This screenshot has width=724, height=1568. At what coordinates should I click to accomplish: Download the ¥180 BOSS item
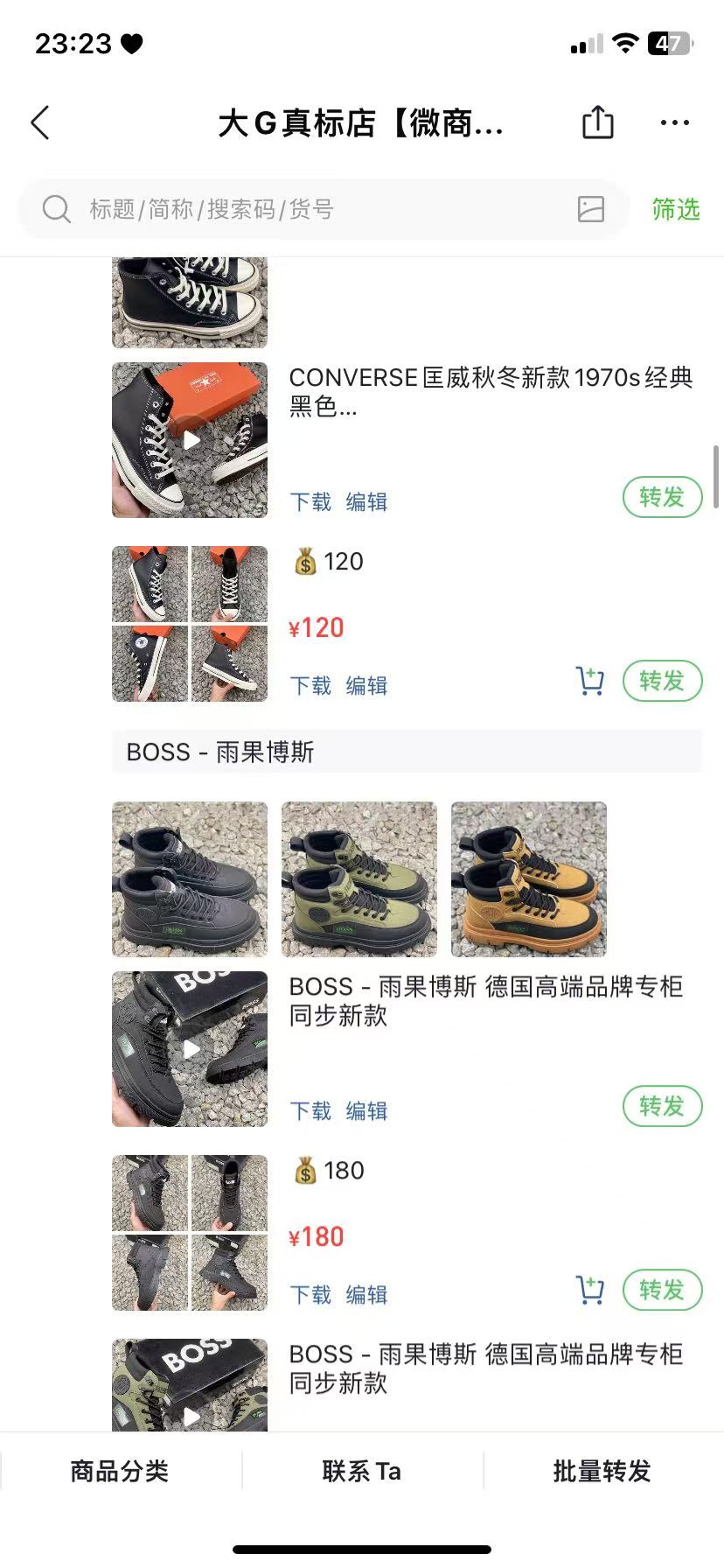[310, 1295]
